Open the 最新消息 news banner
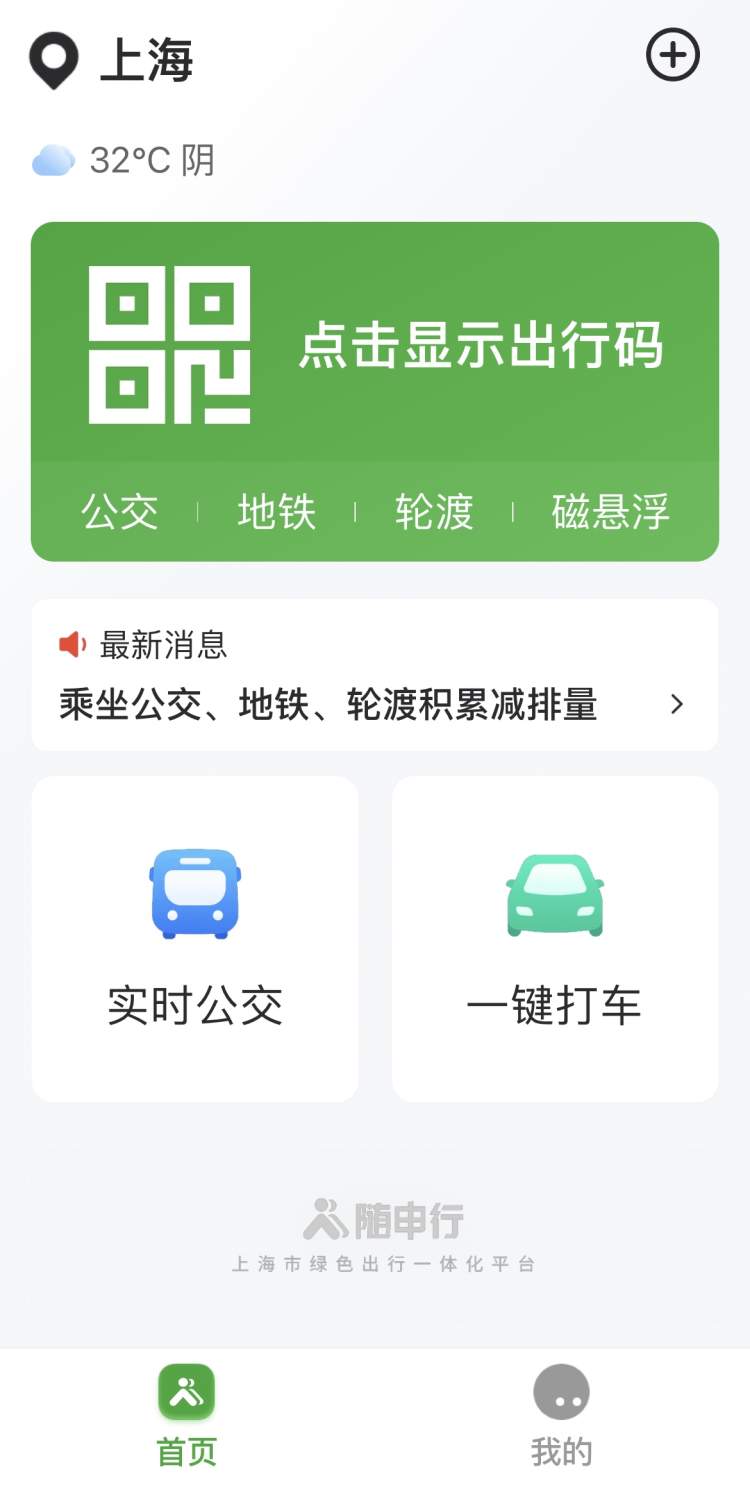 click(x=374, y=675)
